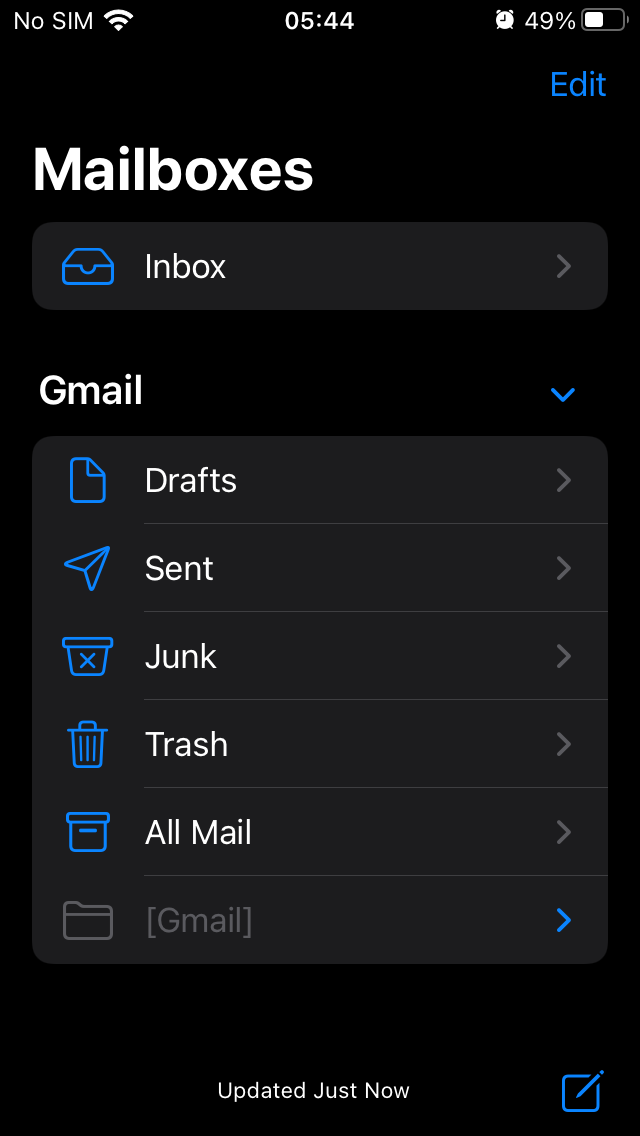Tap Edit to modify mailboxes
Screen dimensions: 640x1136
[x=578, y=84]
